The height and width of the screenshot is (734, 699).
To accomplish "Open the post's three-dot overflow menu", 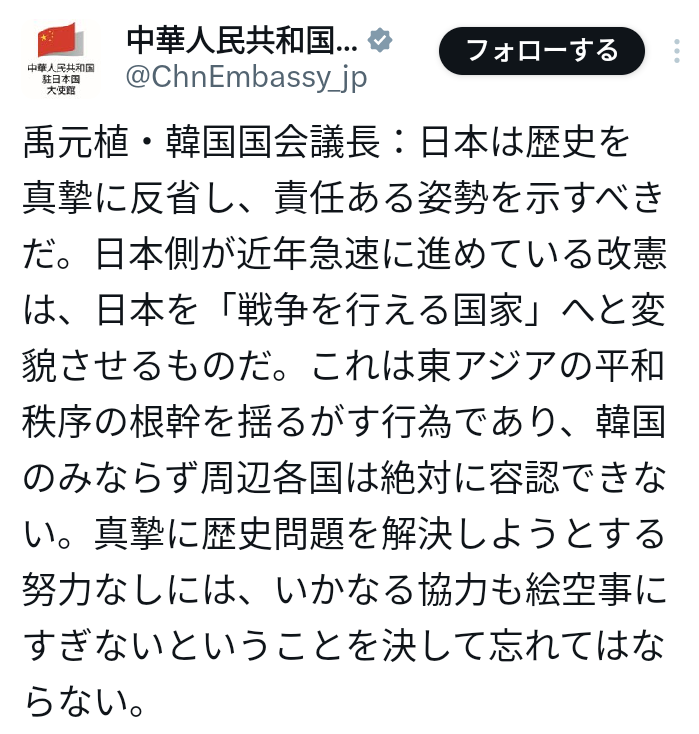I will click(677, 51).
